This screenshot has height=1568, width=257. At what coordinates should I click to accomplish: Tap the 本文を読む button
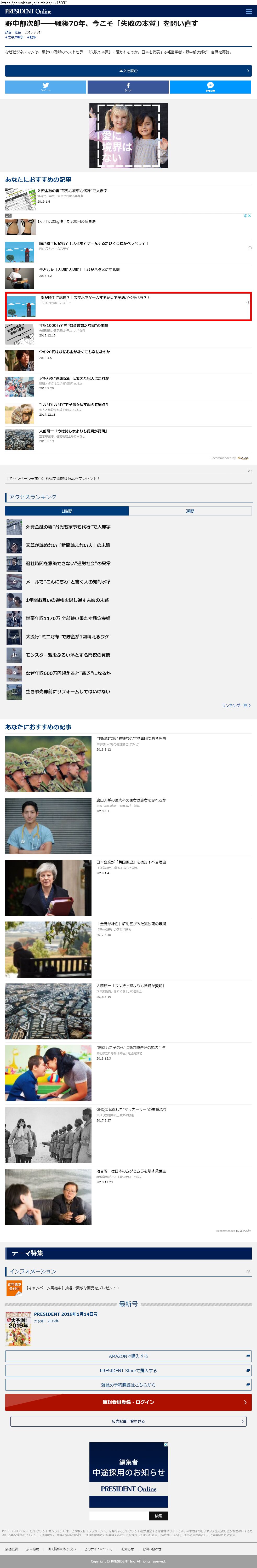coord(129,71)
